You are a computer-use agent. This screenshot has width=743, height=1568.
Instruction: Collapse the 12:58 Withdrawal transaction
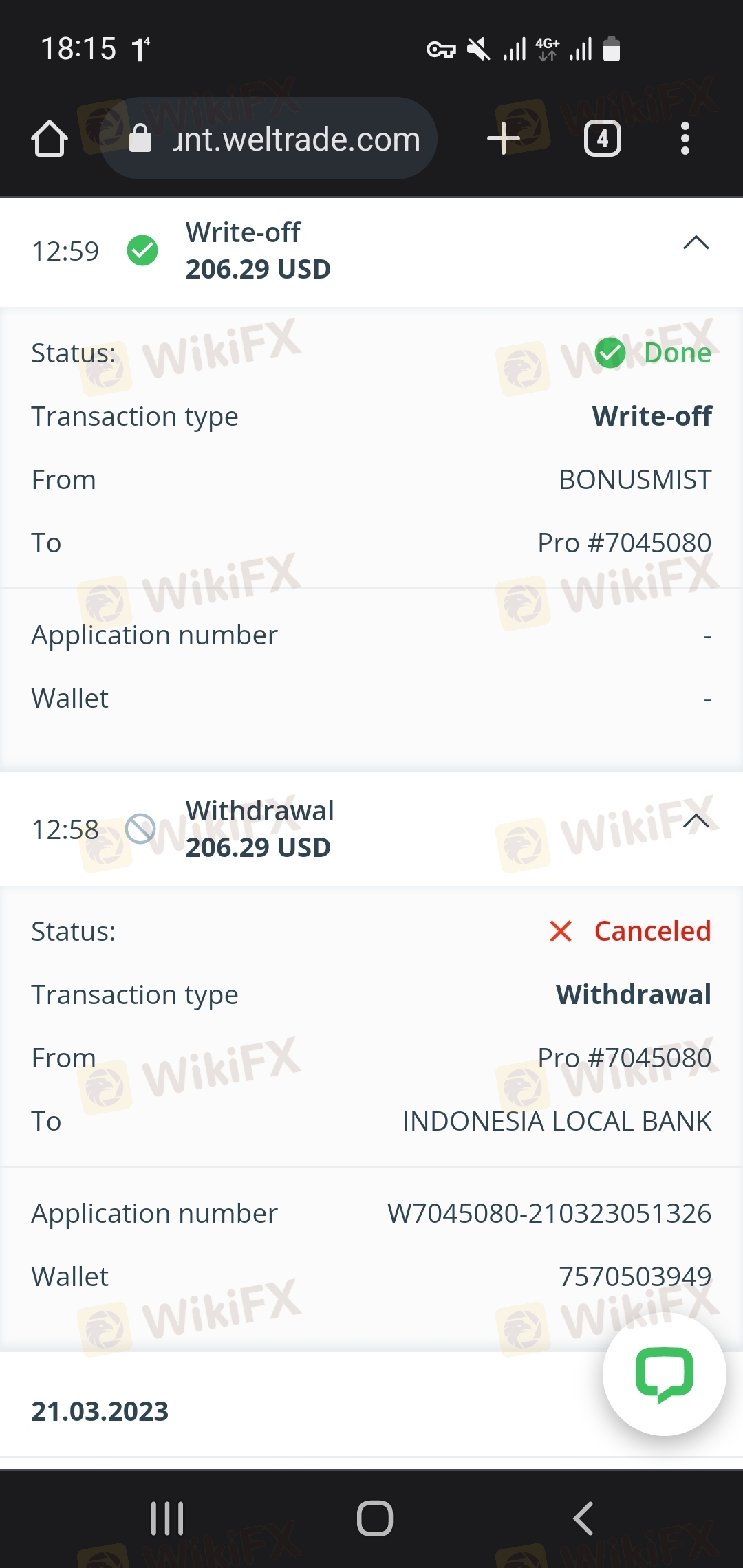coord(696,820)
